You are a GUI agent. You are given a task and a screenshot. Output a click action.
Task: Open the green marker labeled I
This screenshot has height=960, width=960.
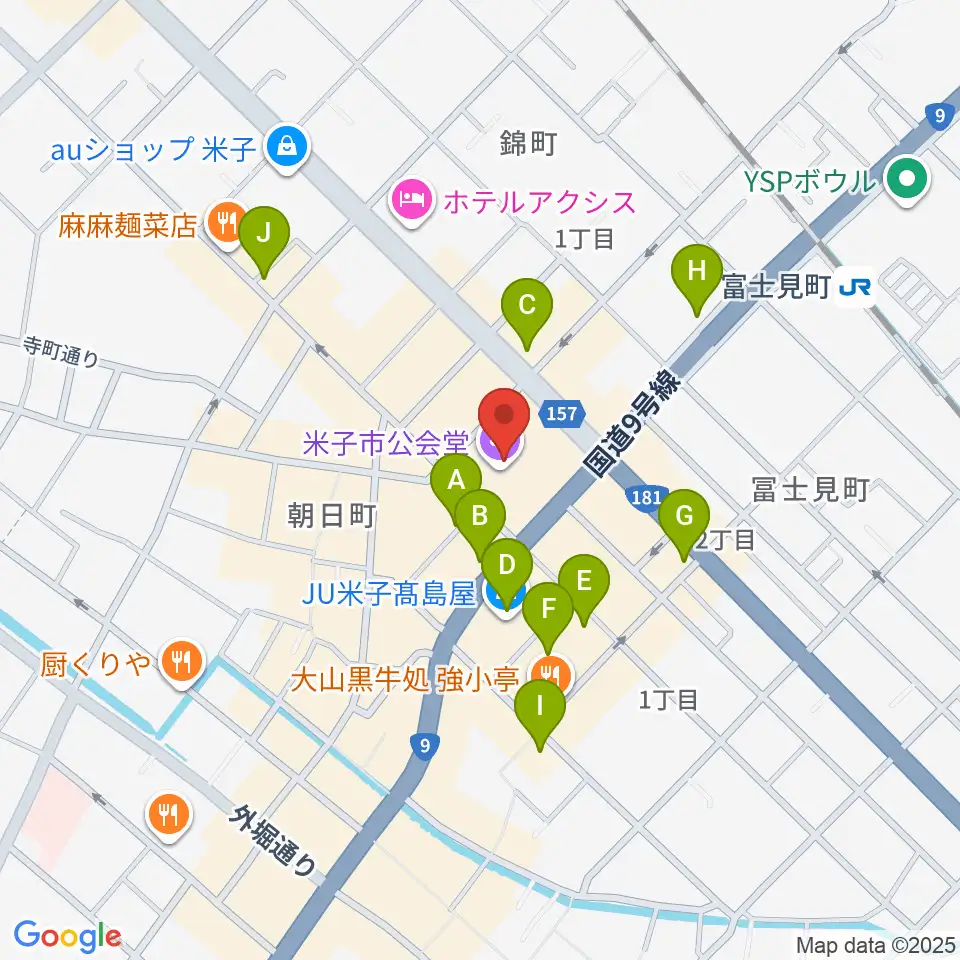540,708
